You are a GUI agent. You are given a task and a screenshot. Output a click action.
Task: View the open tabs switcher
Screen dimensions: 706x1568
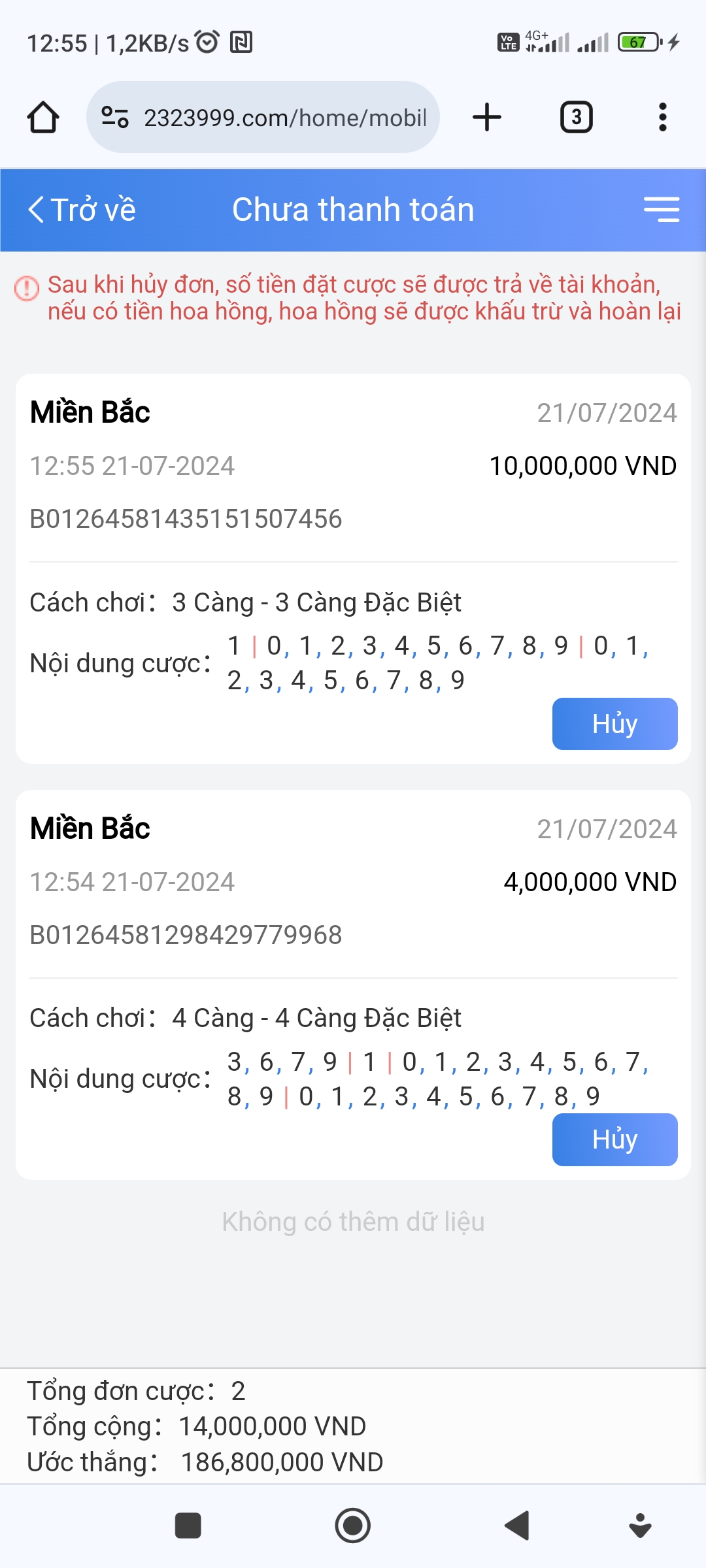tap(576, 118)
